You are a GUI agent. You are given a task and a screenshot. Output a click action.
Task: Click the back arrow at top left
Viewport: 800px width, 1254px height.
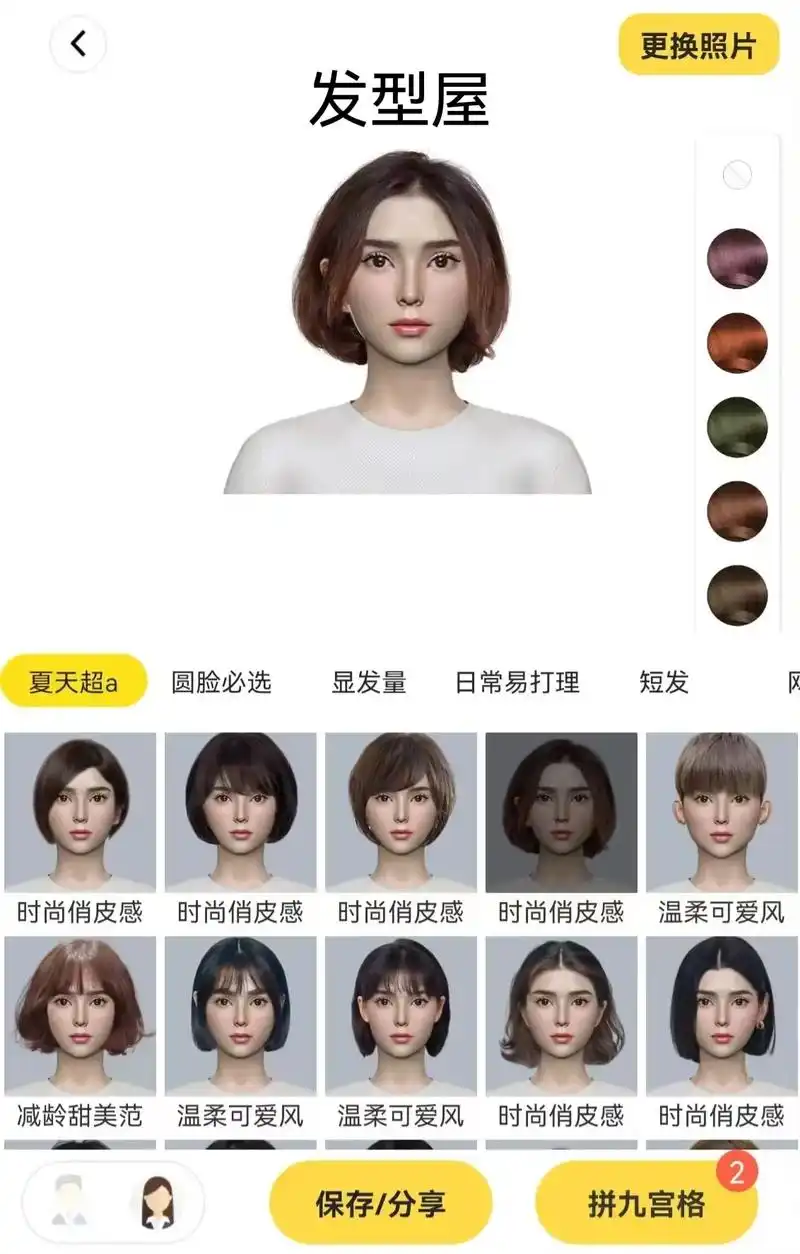[x=75, y=42]
